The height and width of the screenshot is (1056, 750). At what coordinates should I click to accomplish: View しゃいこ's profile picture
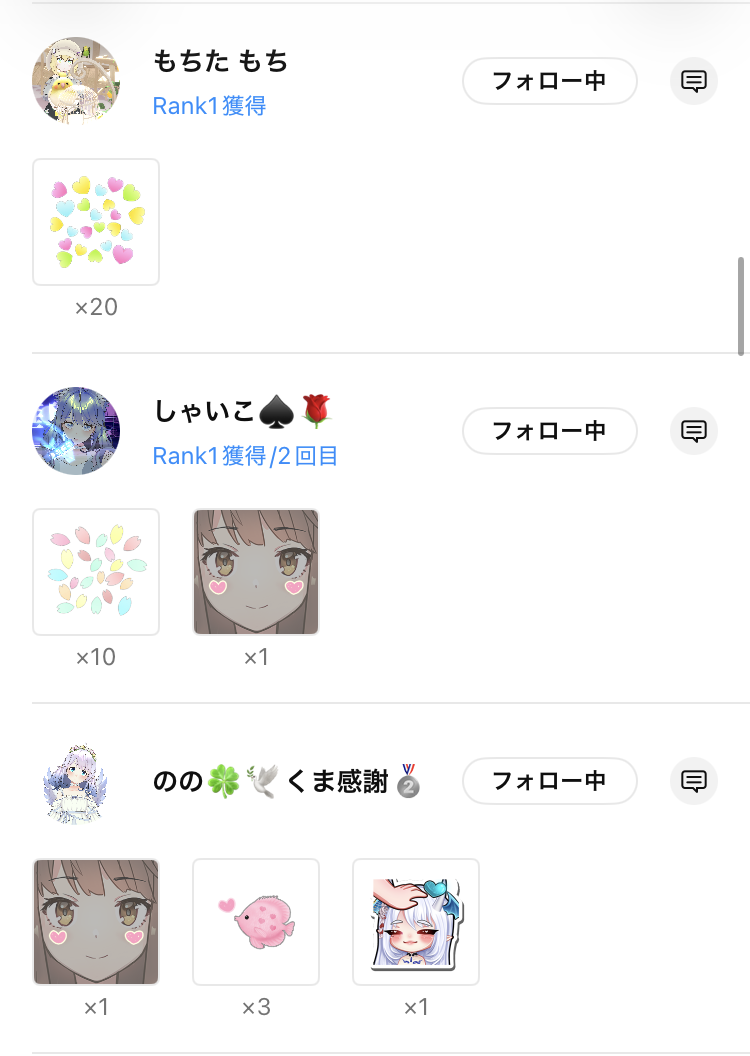click(76, 431)
